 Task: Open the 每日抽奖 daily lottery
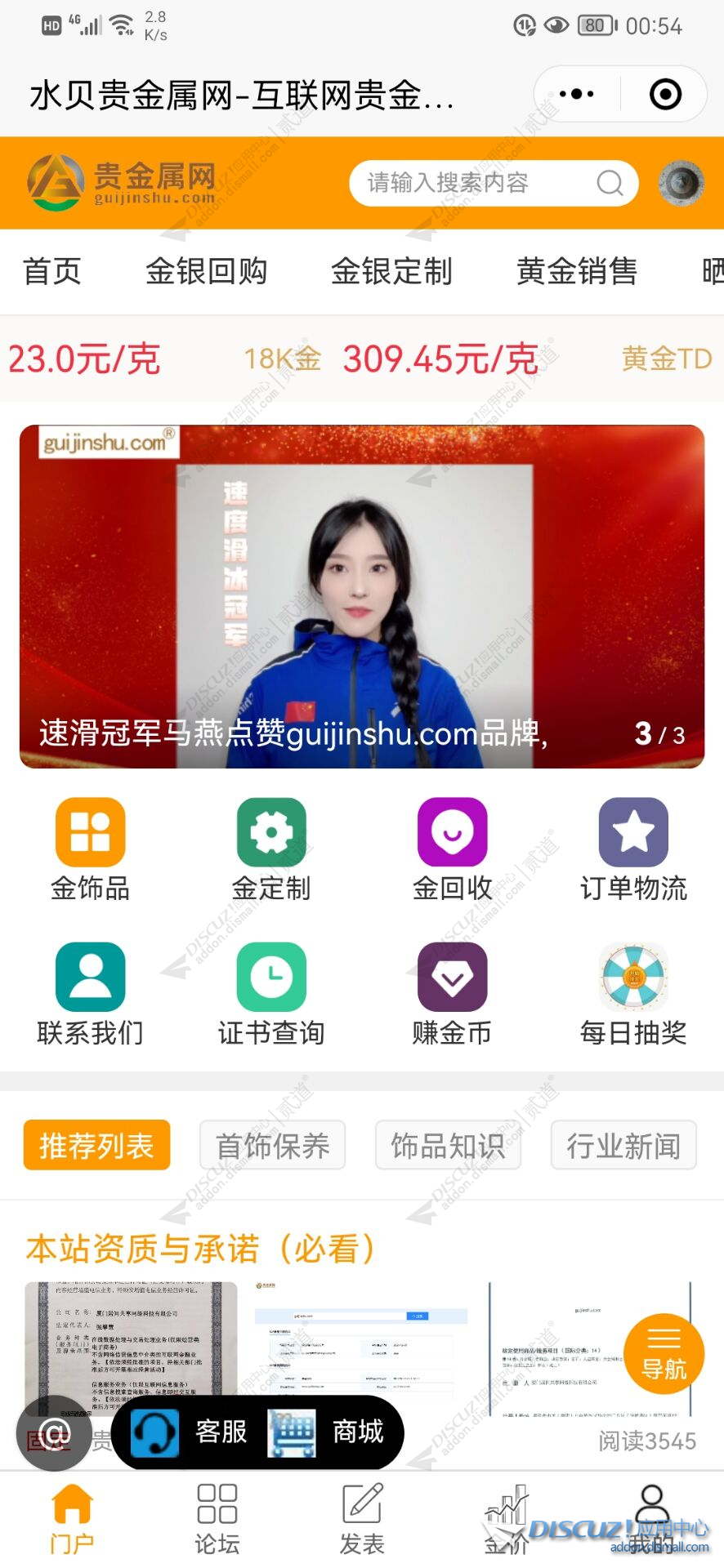633,994
